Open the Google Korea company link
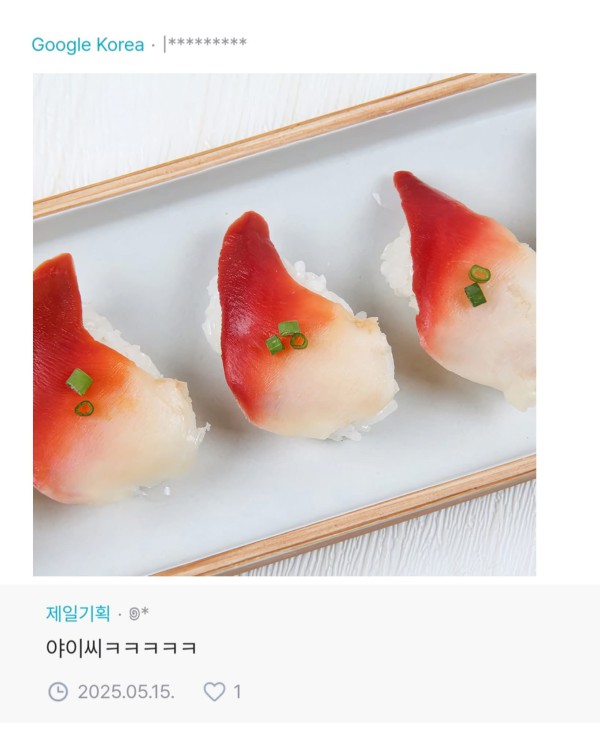 point(87,45)
